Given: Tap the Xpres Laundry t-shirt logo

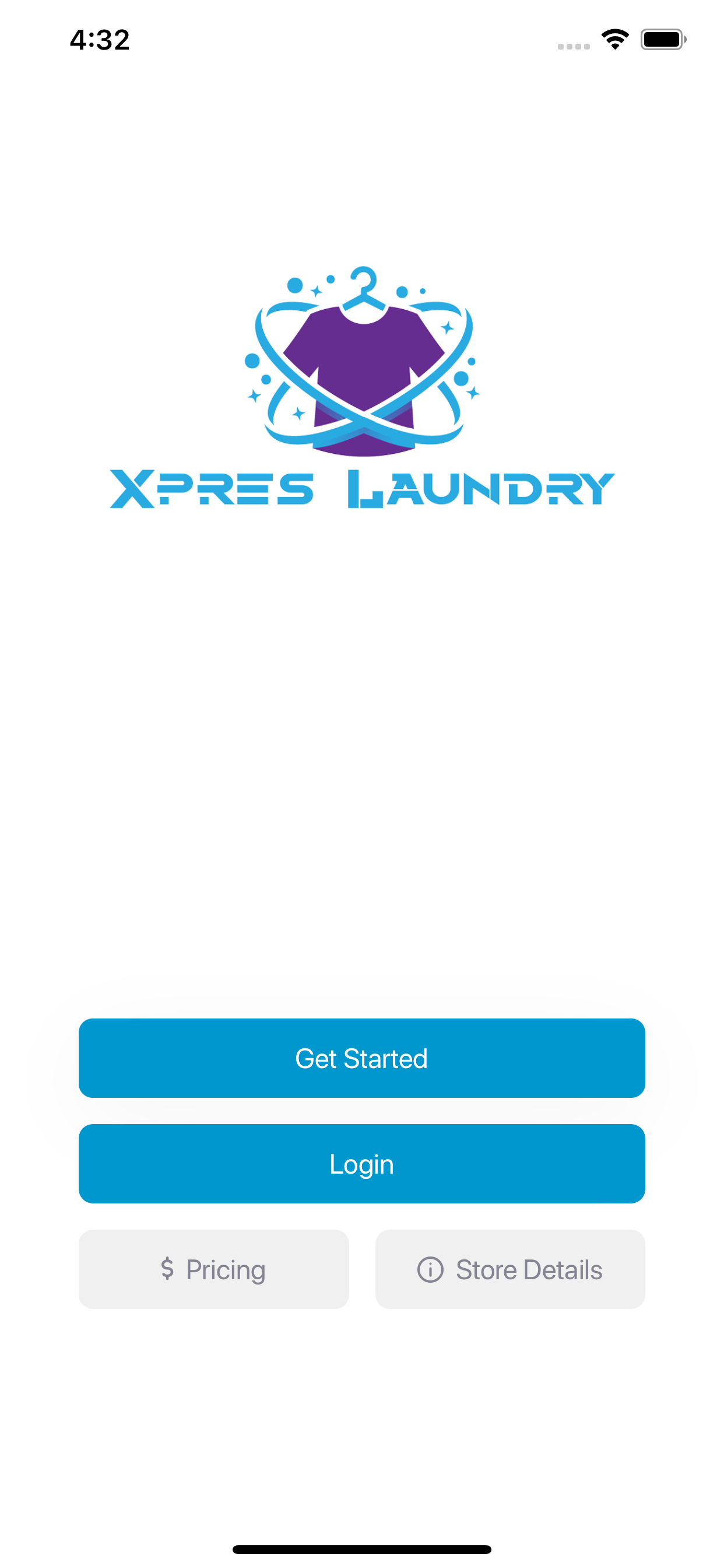Looking at the screenshot, I should (x=361, y=365).
